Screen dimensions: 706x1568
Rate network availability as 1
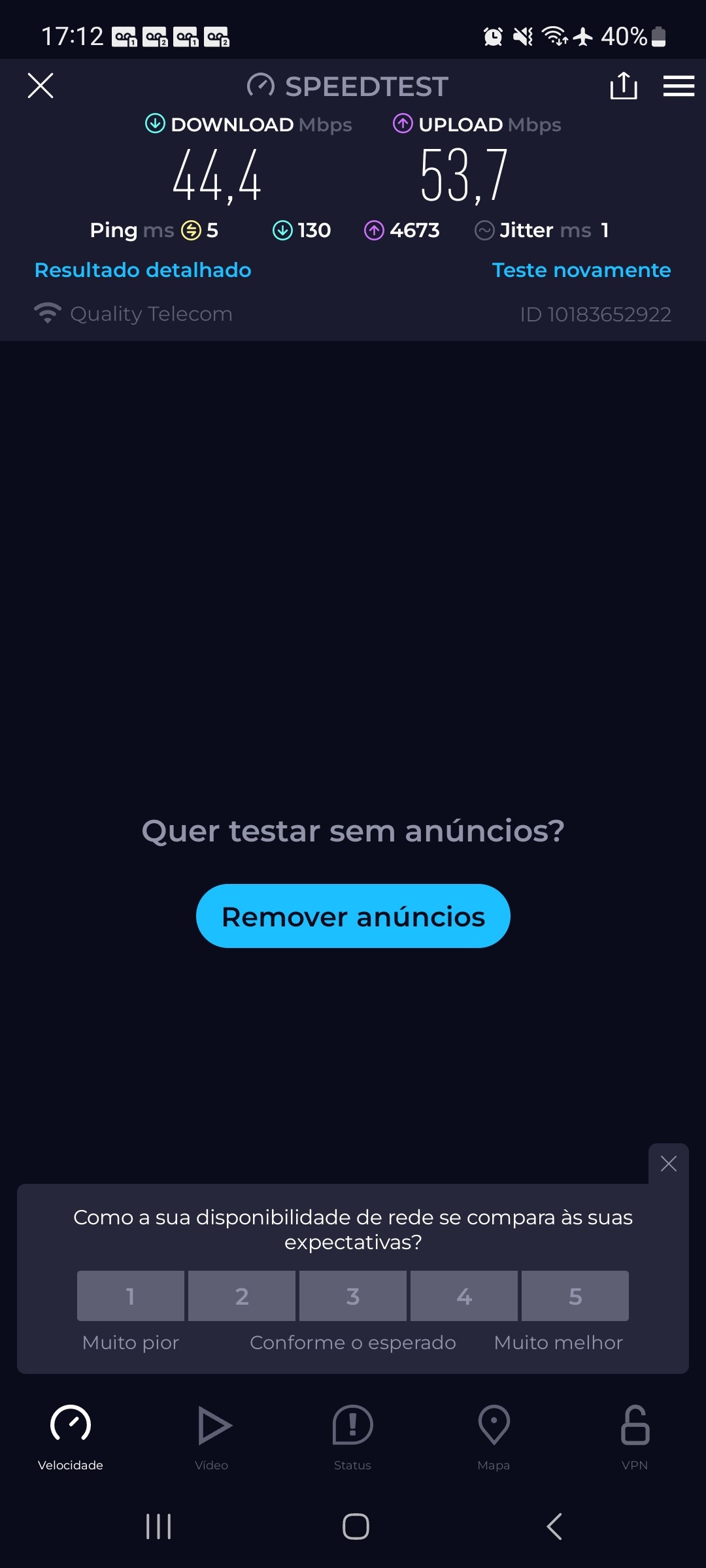coord(131,1296)
